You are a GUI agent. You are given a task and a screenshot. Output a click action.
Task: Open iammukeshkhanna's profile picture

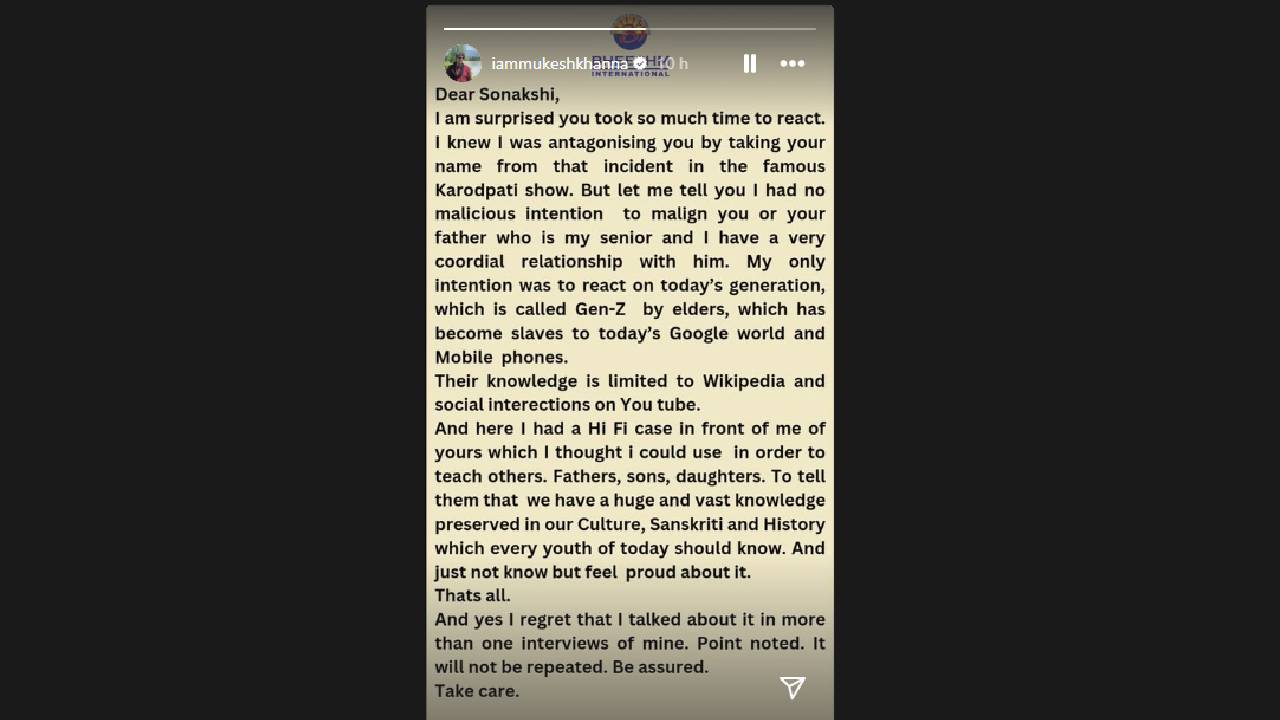tap(462, 63)
